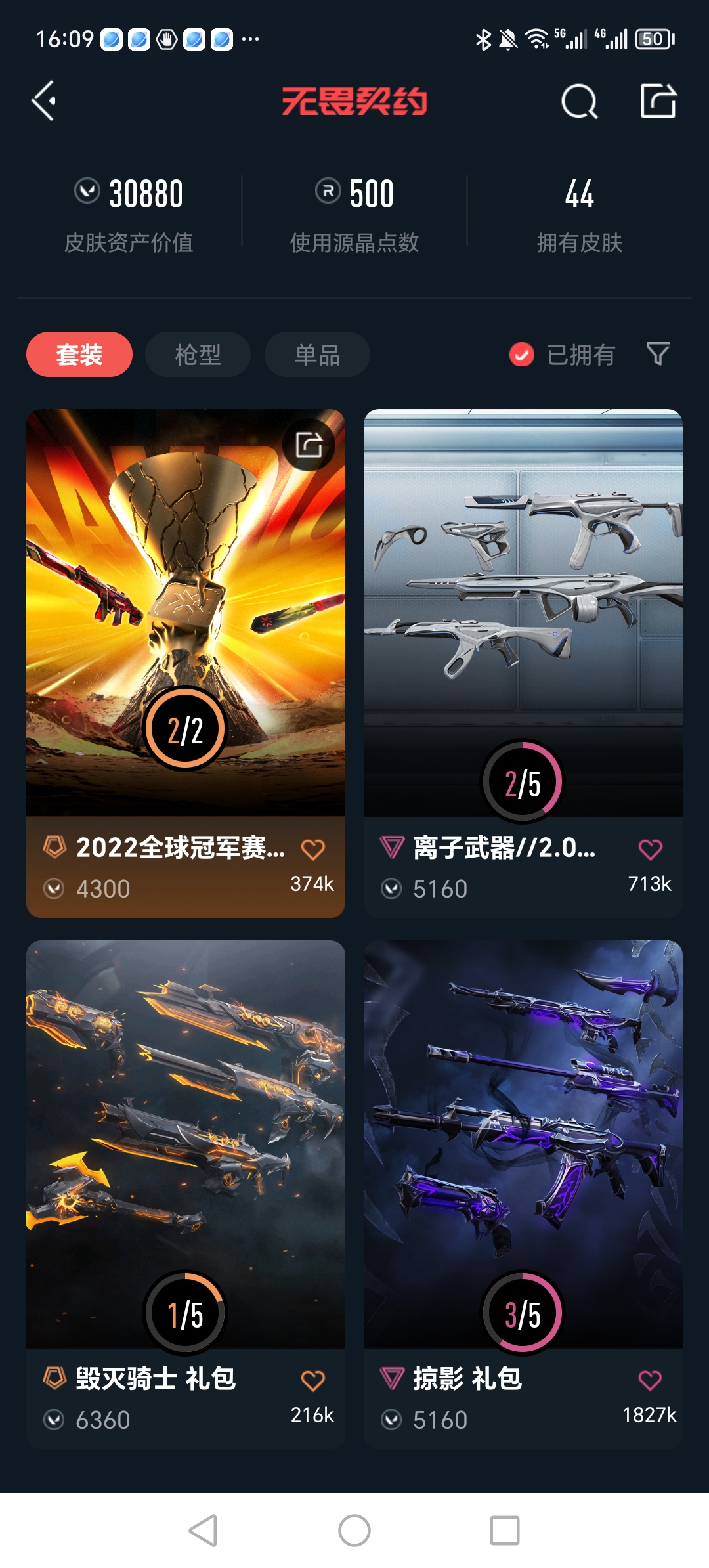
Task: Go back using the top-left arrow
Action: coord(44,101)
